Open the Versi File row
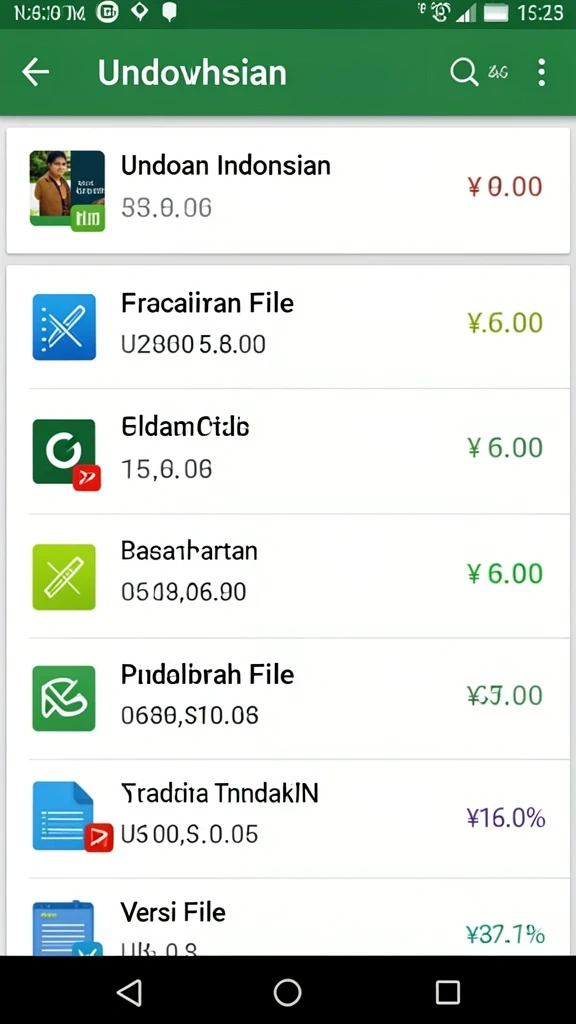 (x=288, y=917)
